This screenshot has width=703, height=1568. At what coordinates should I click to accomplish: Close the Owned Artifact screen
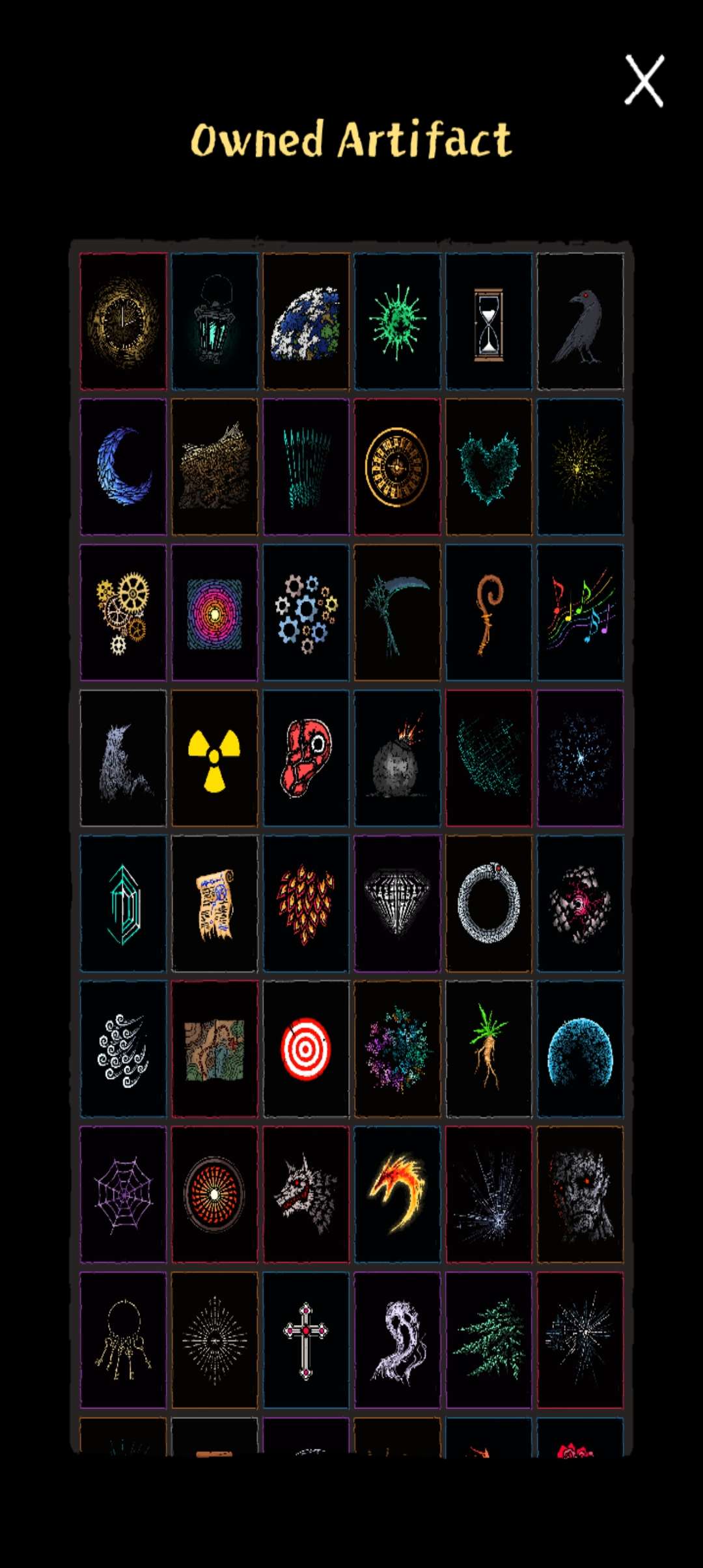[x=644, y=81]
